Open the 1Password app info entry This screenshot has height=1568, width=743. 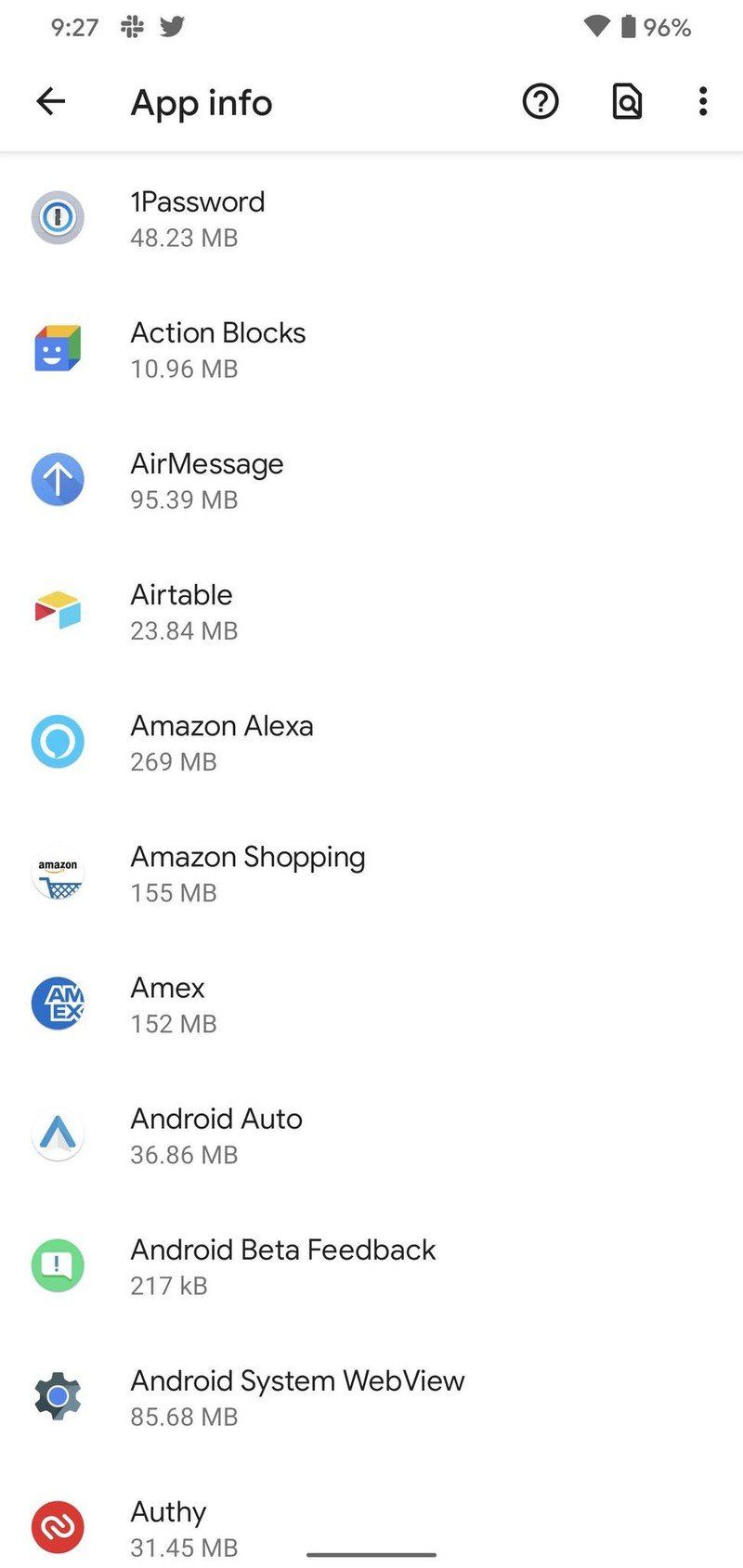click(x=198, y=217)
